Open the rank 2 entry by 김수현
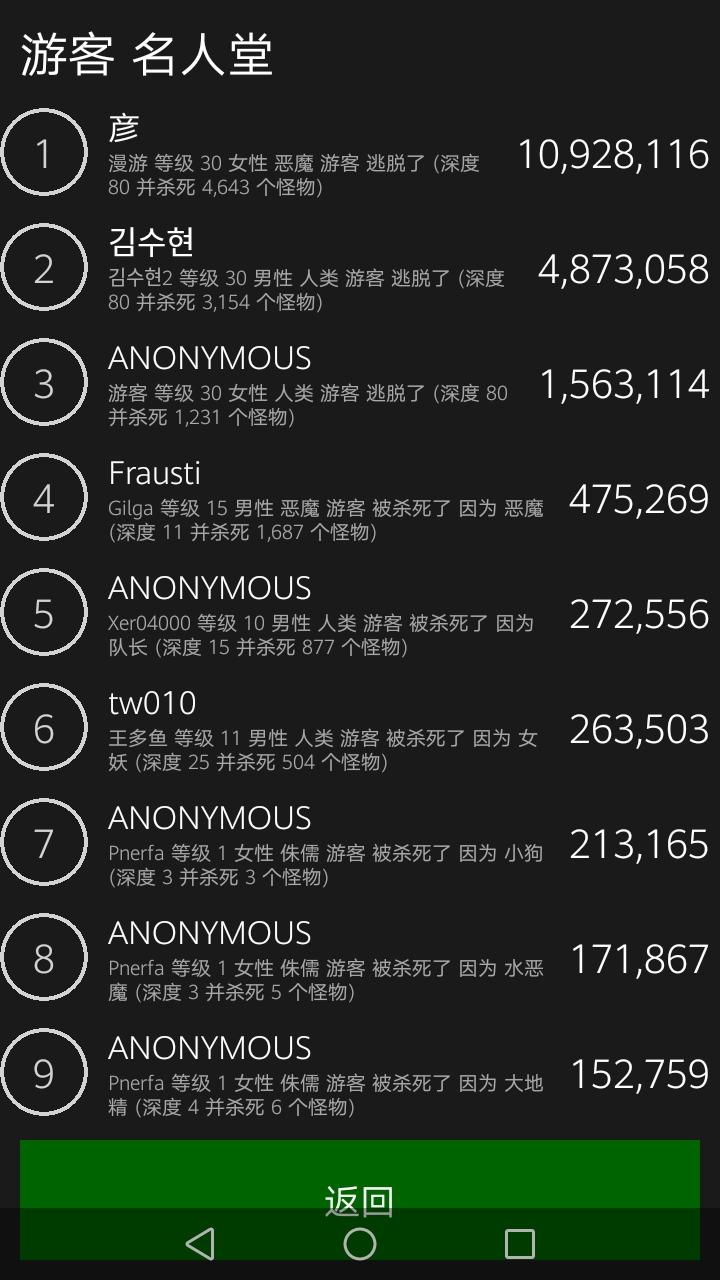 click(360, 268)
